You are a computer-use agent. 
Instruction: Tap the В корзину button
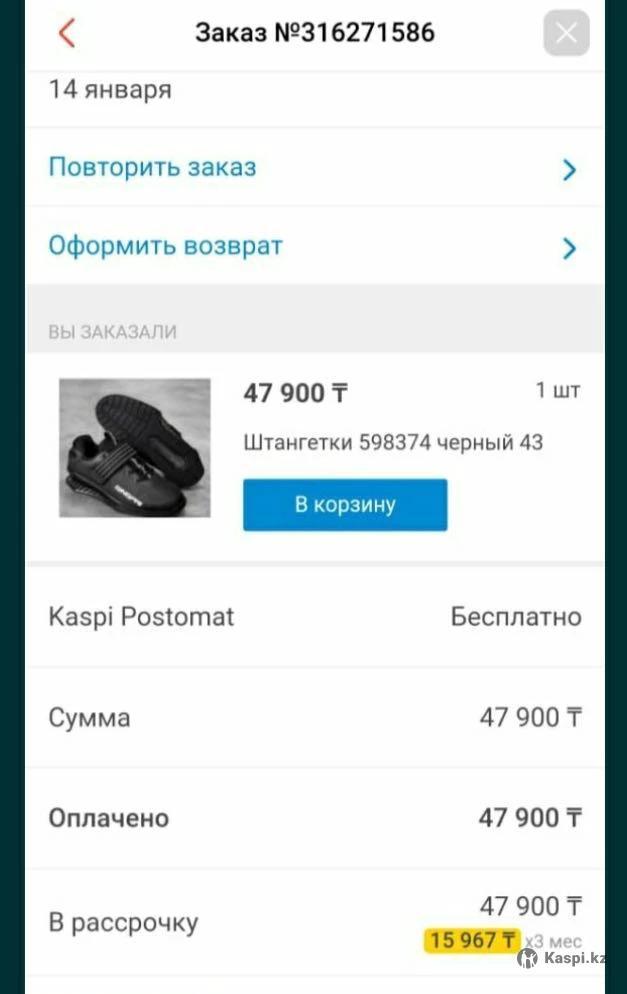click(345, 505)
